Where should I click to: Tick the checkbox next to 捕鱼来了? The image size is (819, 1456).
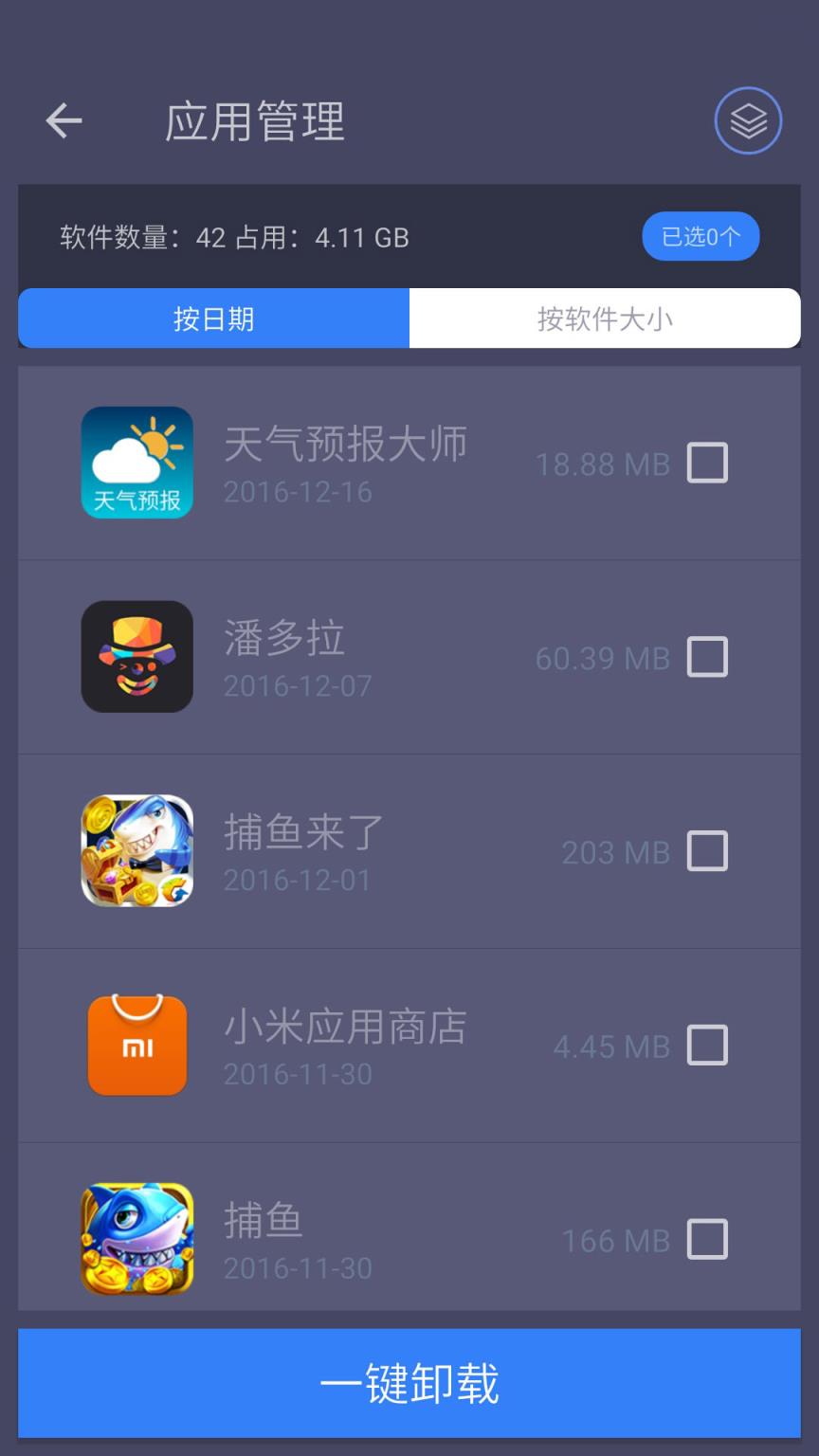(707, 851)
